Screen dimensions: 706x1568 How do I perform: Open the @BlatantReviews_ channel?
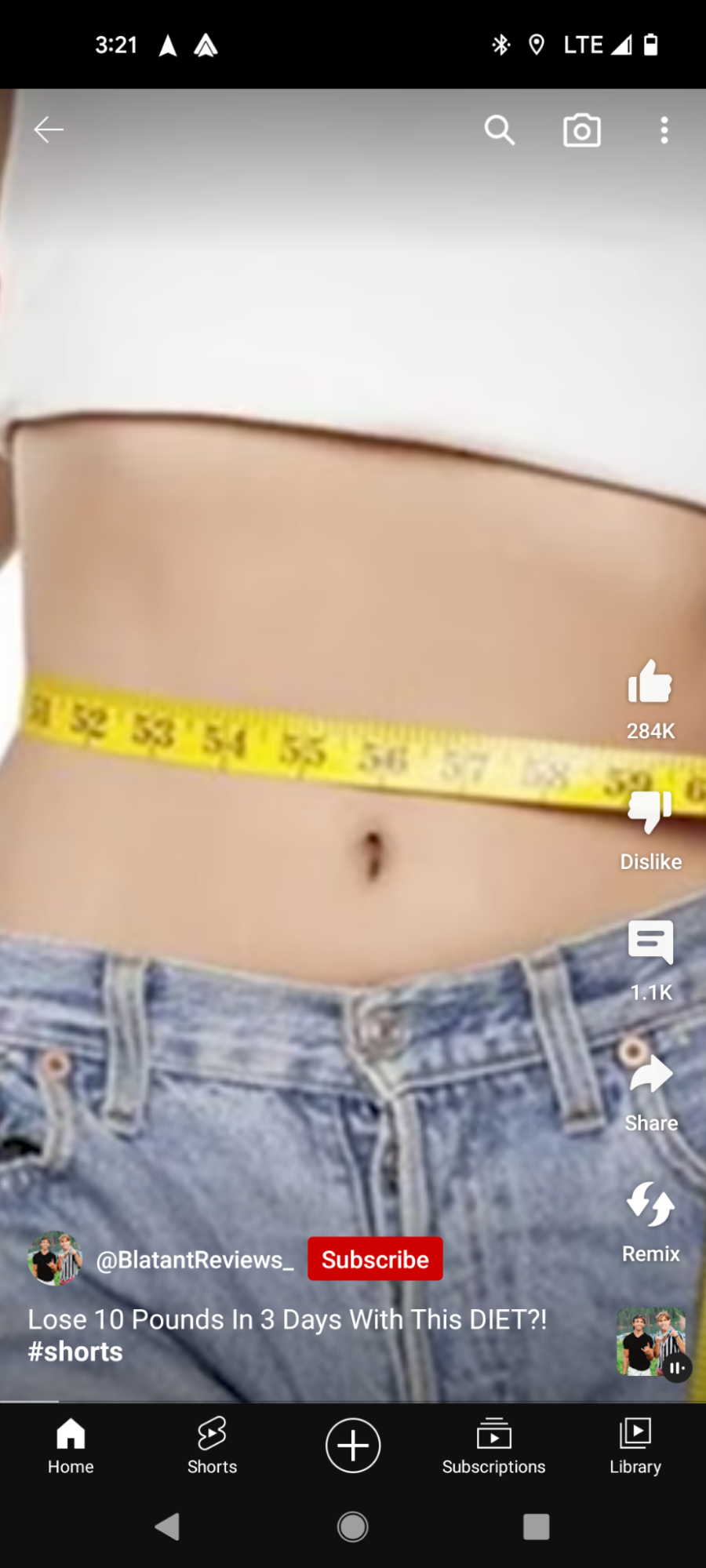(x=195, y=1259)
